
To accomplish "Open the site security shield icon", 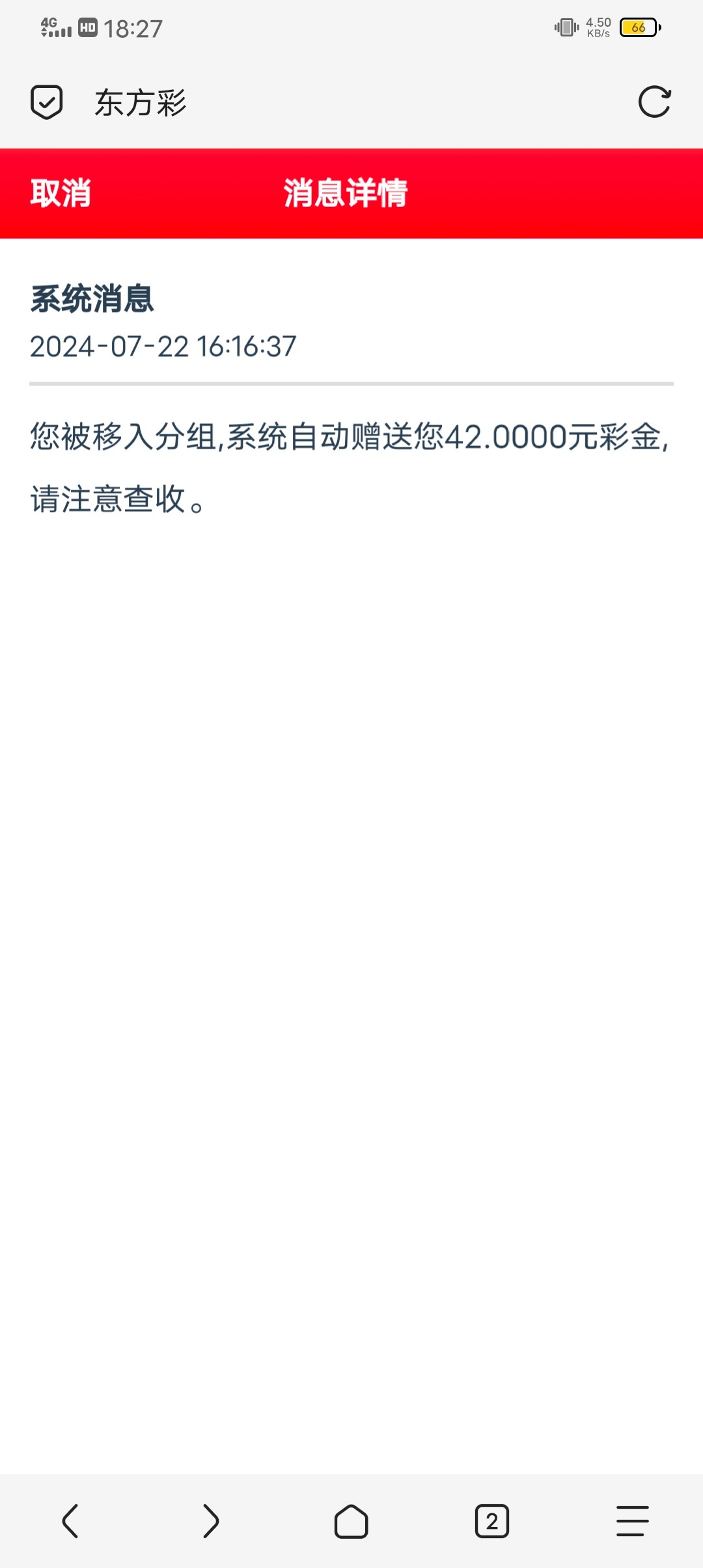I will (47, 102).
